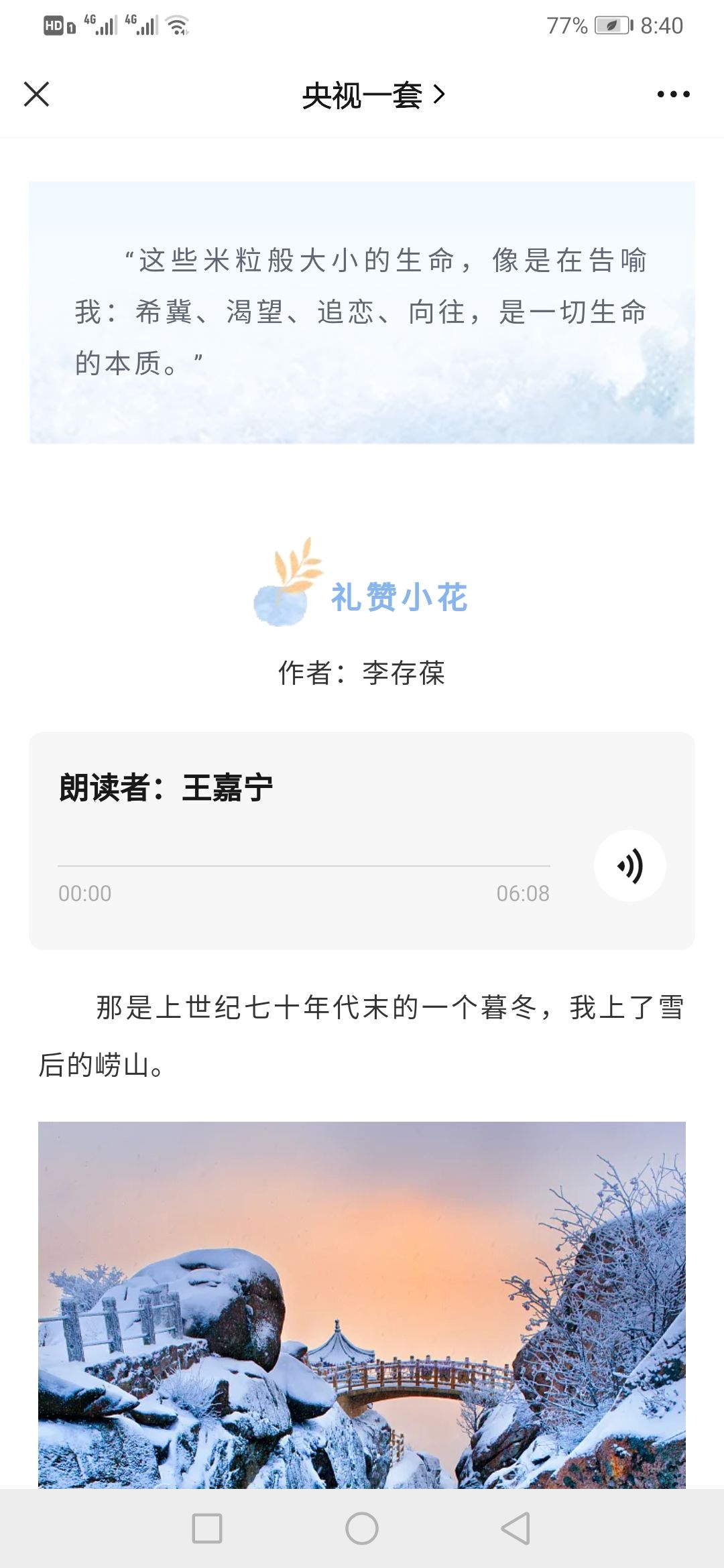Play the audio read by 王嘉宁
The width and height of the screenshot is (724, 1568).
[629, 866]
